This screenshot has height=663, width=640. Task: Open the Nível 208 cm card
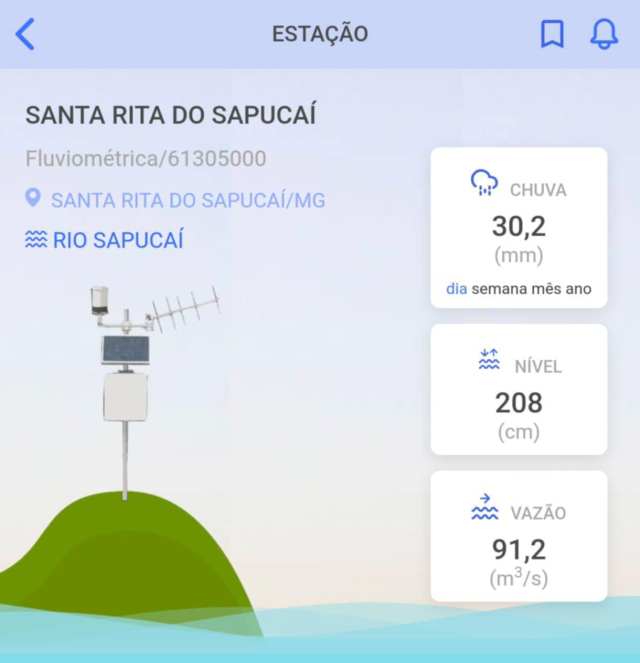point(518,389)
